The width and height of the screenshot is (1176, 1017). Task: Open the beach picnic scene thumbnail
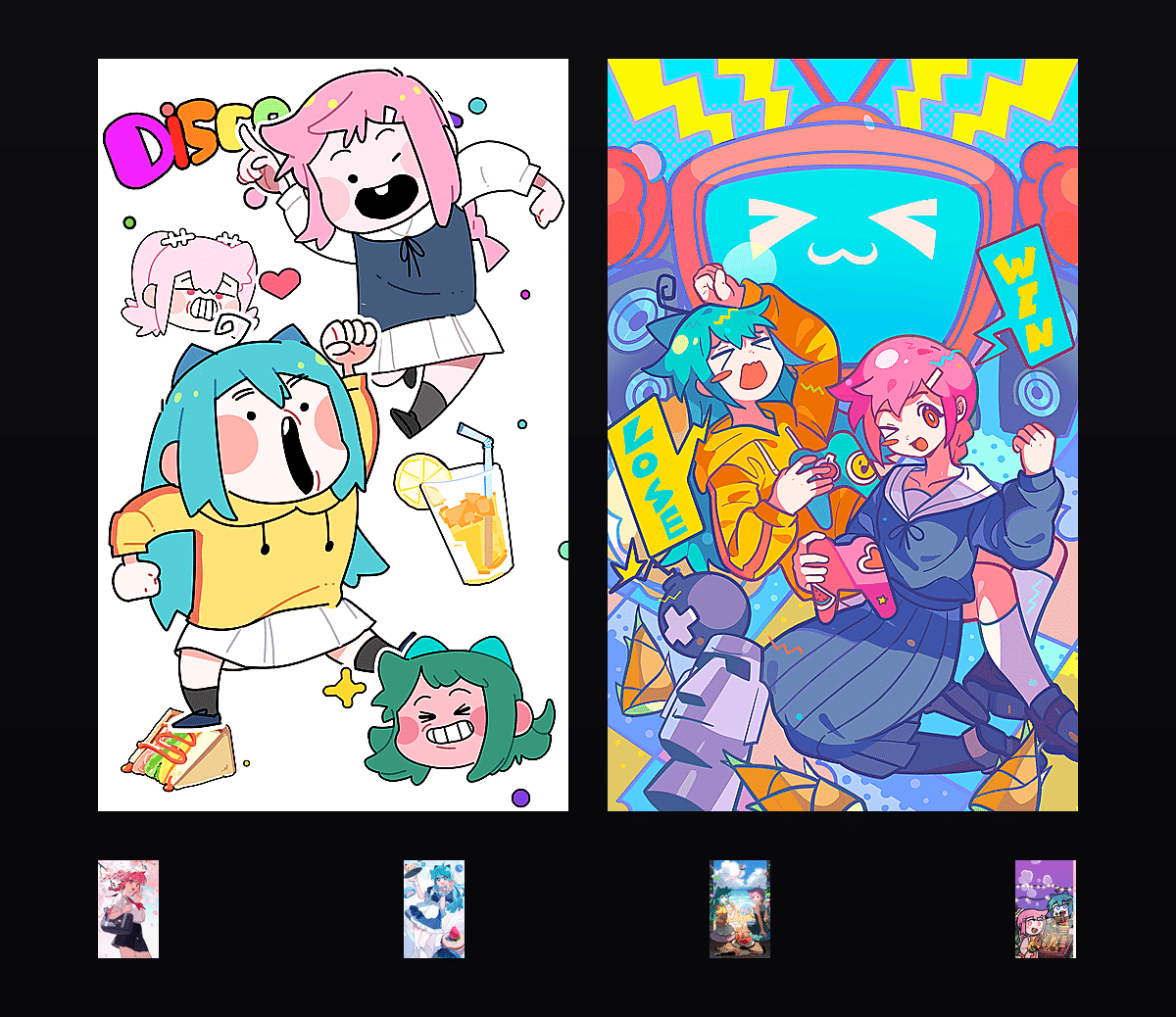pos(740,909)
